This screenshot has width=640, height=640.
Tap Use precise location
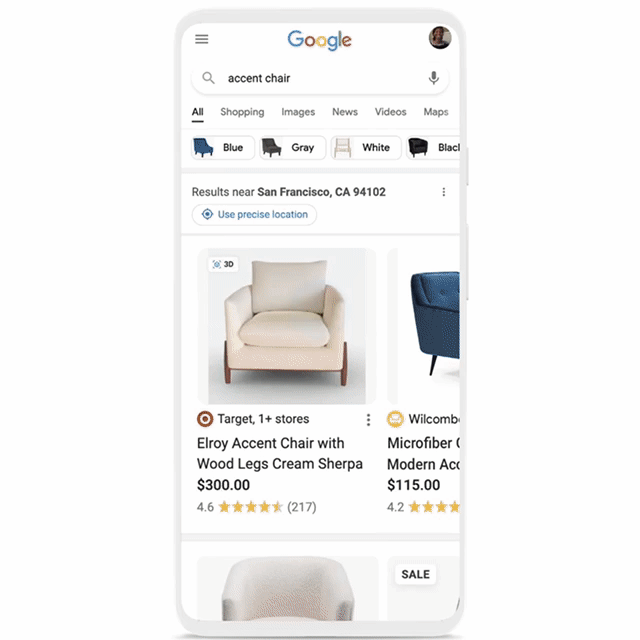click(x=254, y=214)
